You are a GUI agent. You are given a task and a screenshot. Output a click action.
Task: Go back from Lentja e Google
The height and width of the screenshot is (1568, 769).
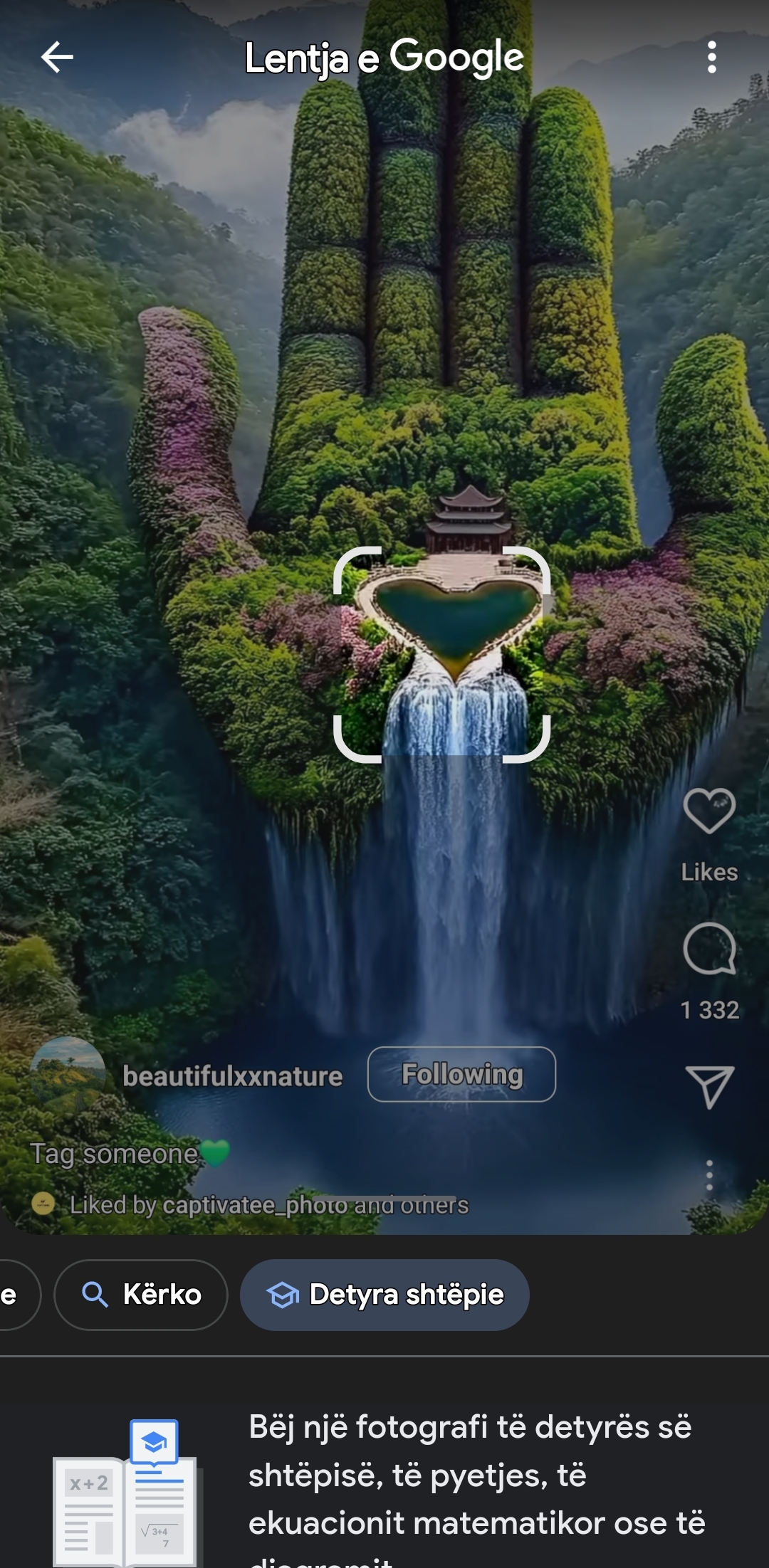[x=57, y=57]
